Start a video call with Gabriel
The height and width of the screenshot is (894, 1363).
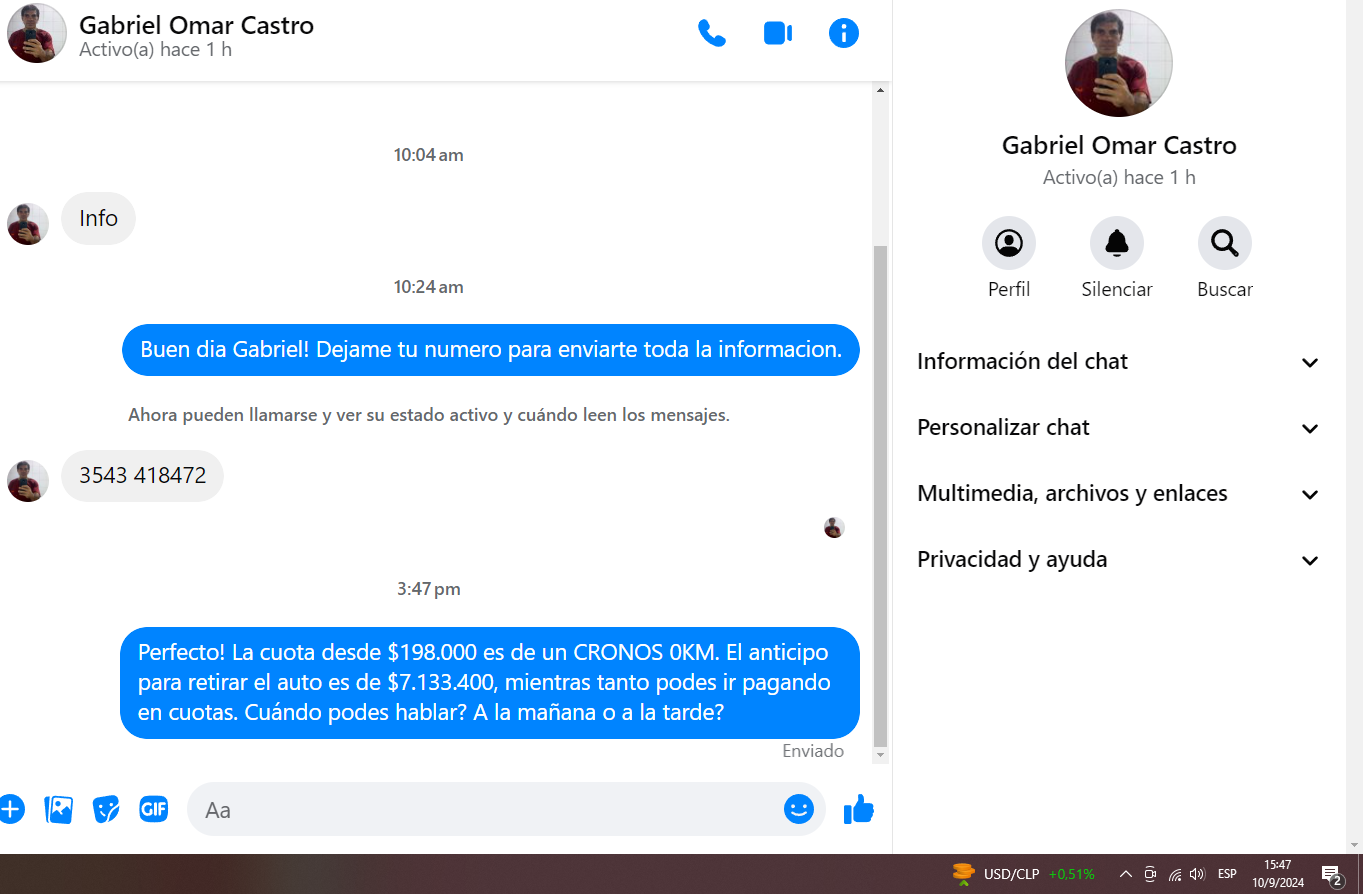pyautogui.click(x=777, y=33)
